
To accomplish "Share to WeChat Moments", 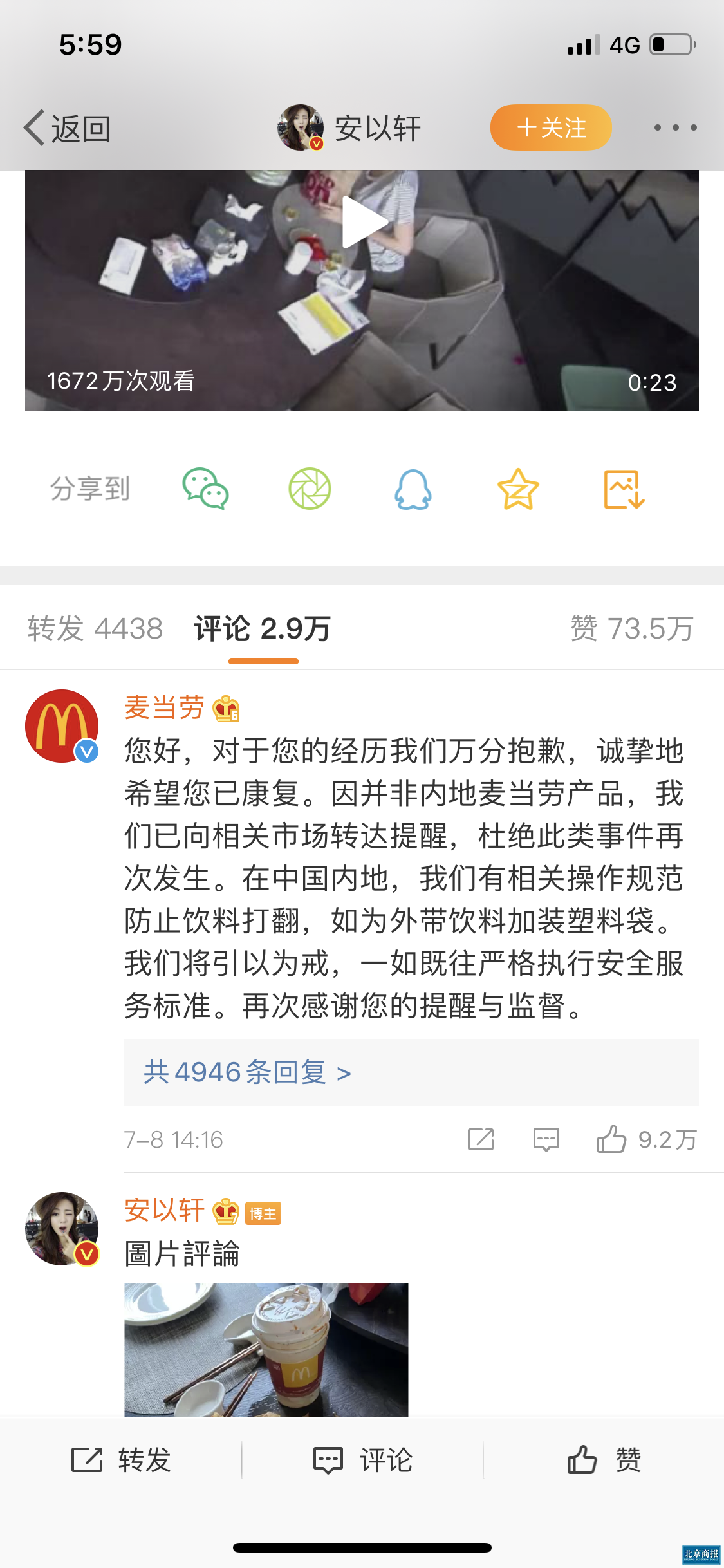I will click(x=310, y=489).
